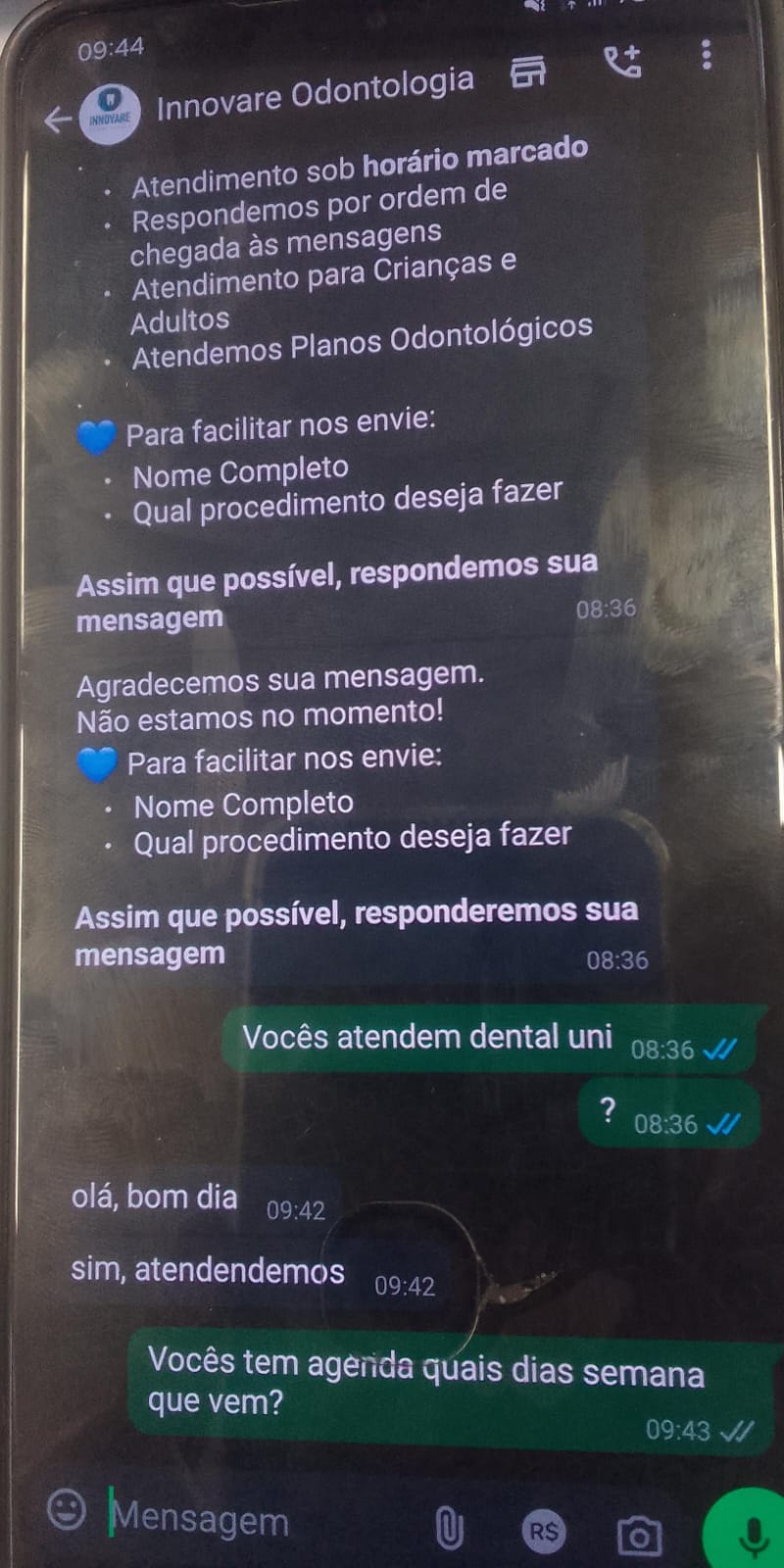
Task: Attach a file with the paperclip
Action: 449,1527
